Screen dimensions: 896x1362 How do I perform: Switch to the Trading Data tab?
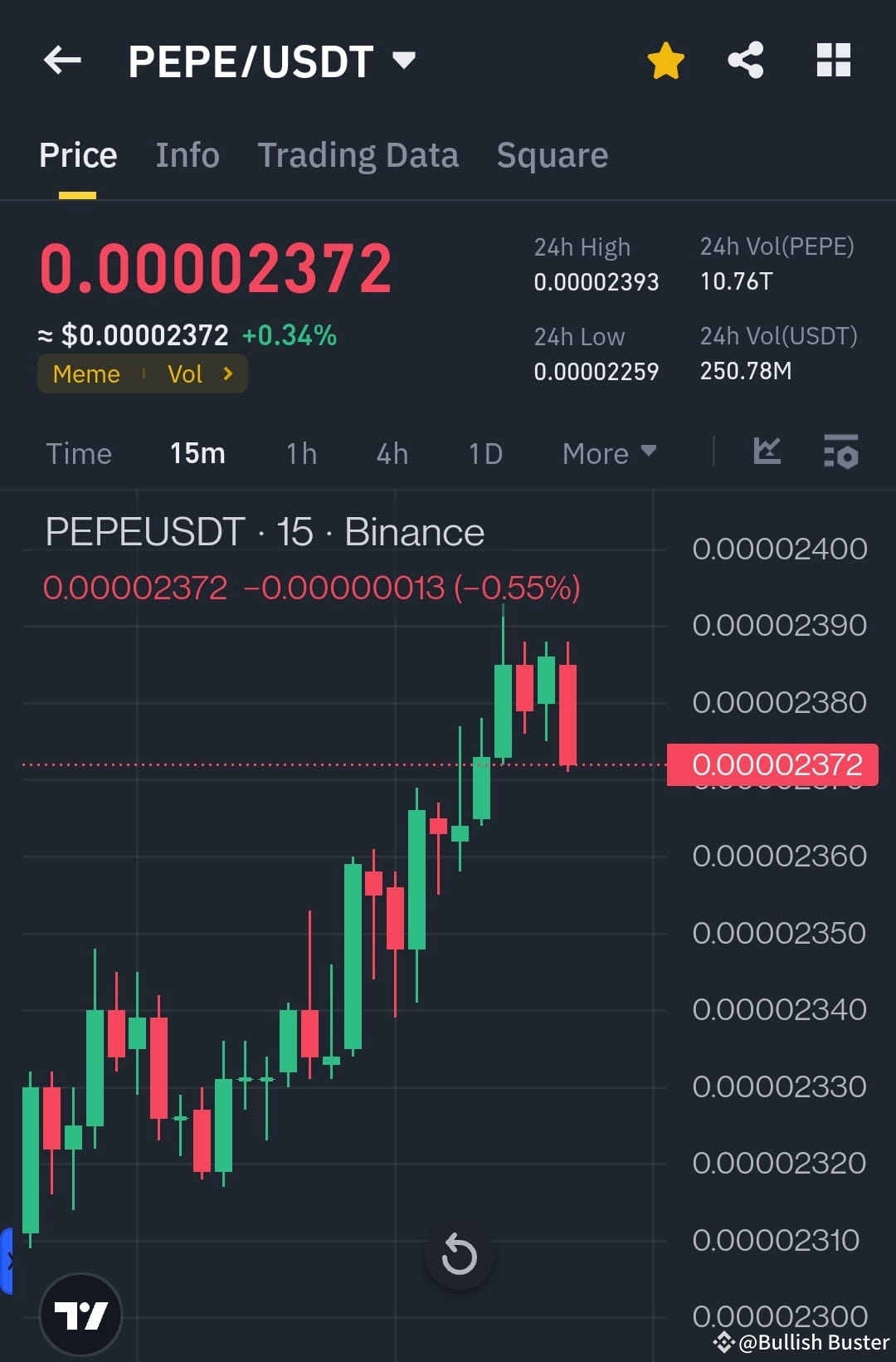pyautogui.click(x=358, y=154)
